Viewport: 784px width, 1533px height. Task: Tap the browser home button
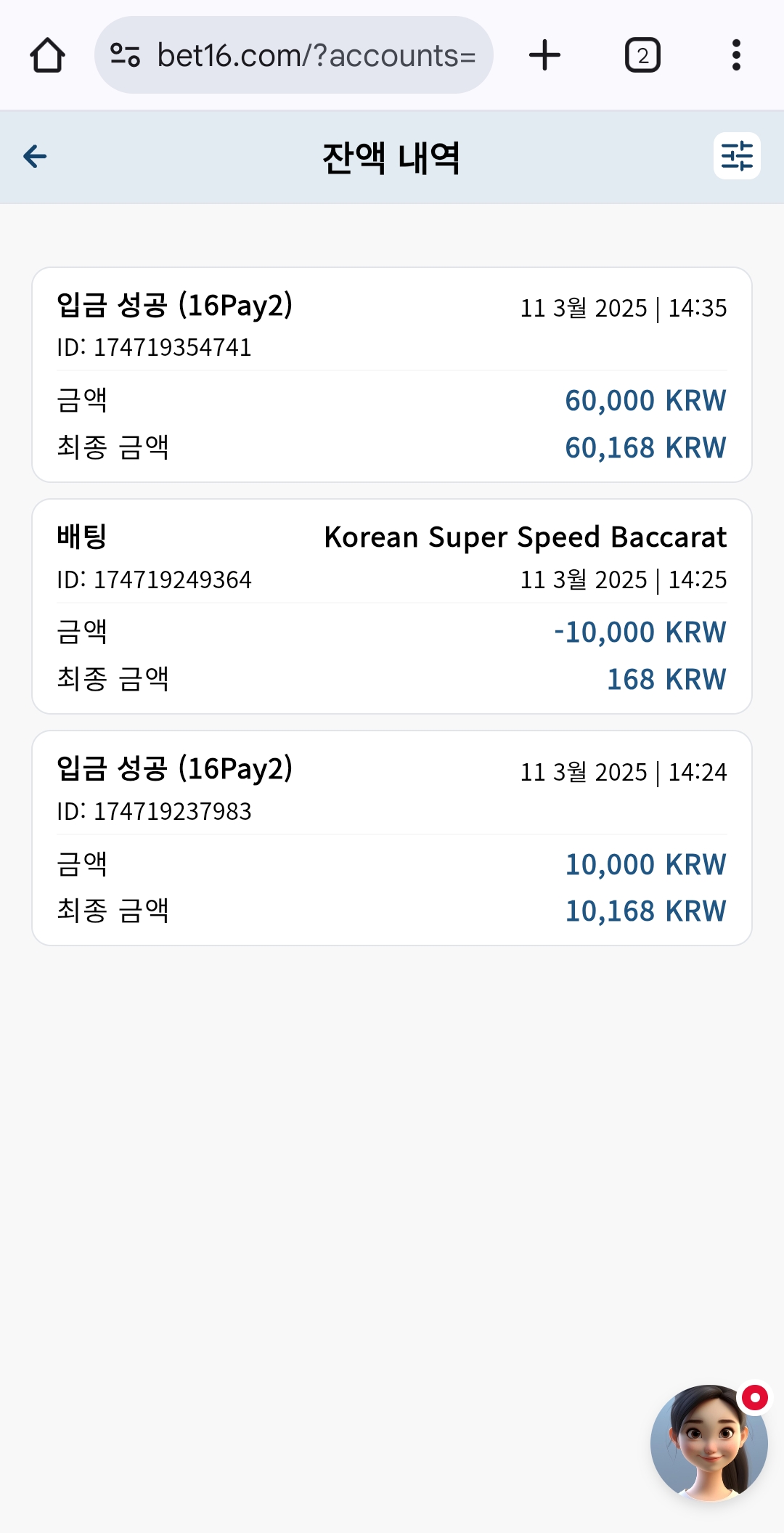(x=48, y=55)
